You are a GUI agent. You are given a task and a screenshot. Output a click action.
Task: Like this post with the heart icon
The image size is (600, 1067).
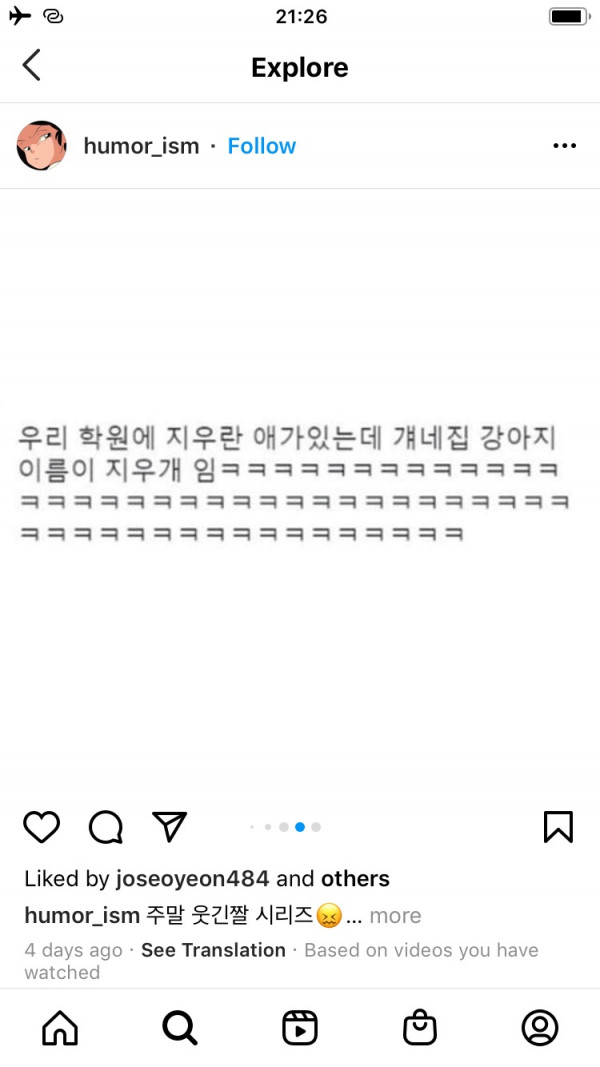[41, 827]
